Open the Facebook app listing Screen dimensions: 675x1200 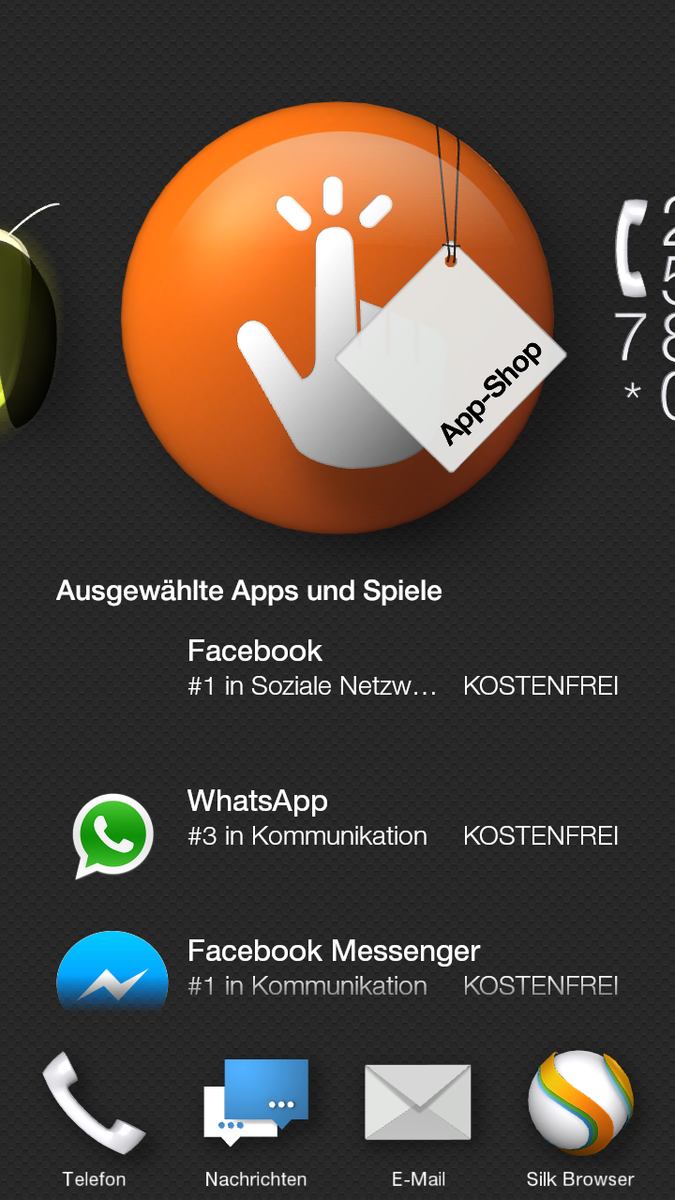[337, 668]
